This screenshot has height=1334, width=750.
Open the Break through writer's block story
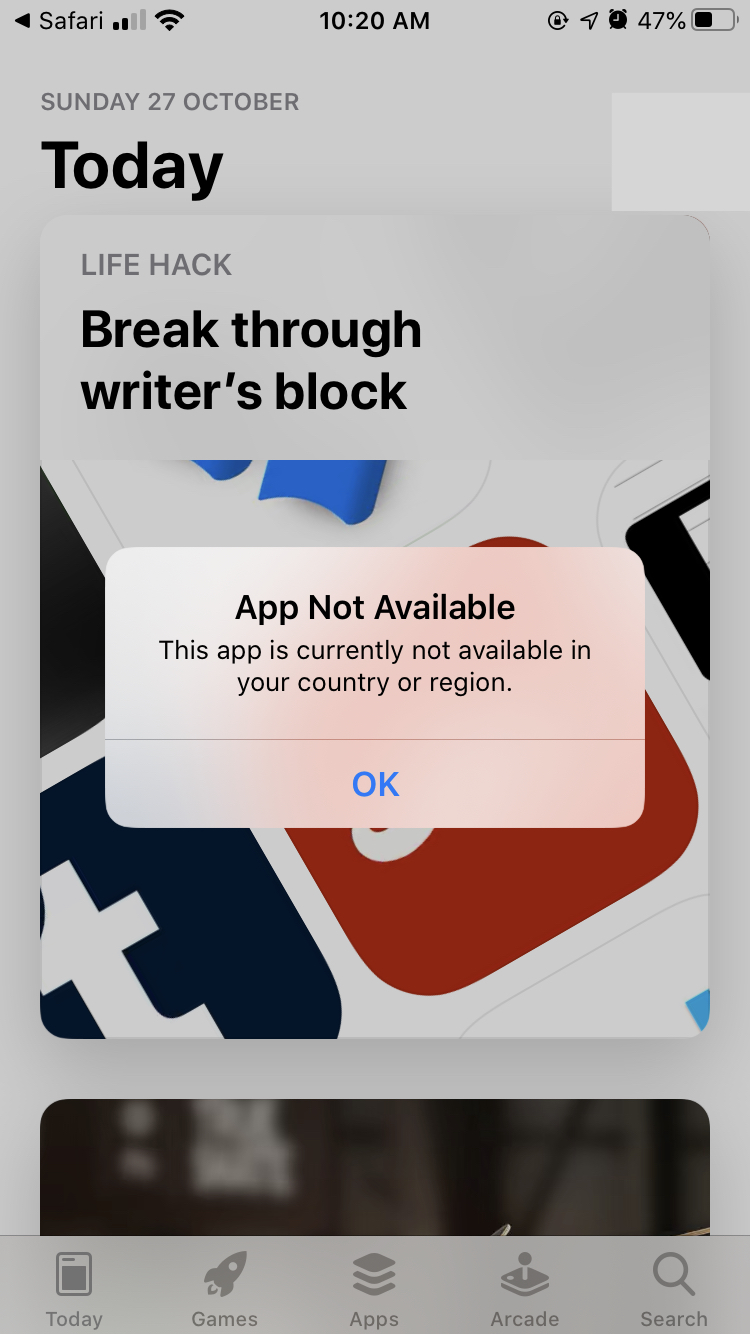point(251,360)
